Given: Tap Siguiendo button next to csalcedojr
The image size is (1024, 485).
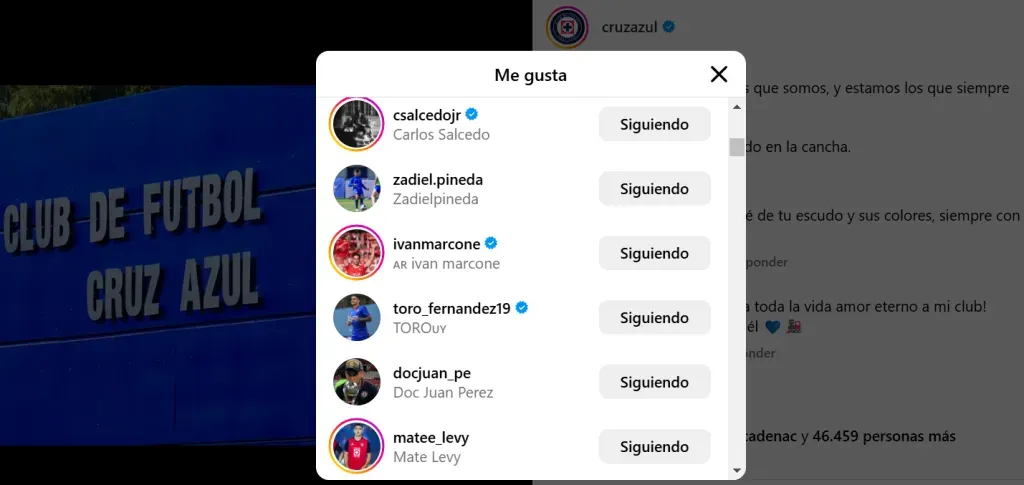Looking at the screenshot, I should tap(654, 125).
